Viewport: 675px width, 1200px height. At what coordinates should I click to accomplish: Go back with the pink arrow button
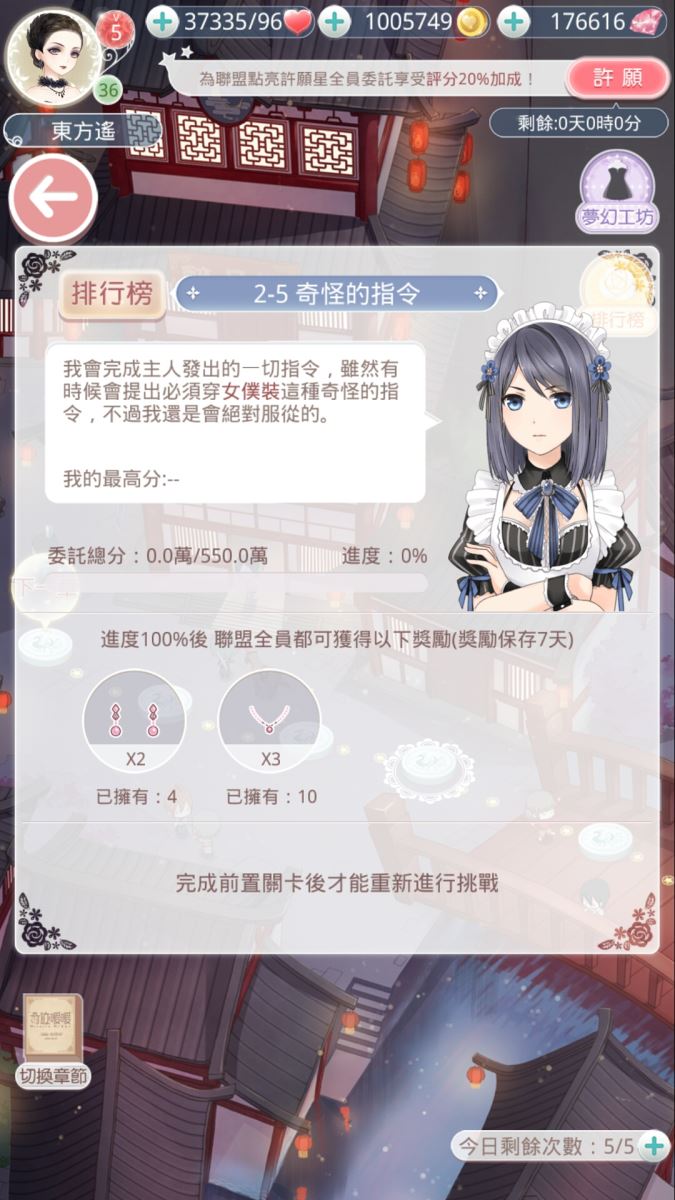[x=52, y=197]
